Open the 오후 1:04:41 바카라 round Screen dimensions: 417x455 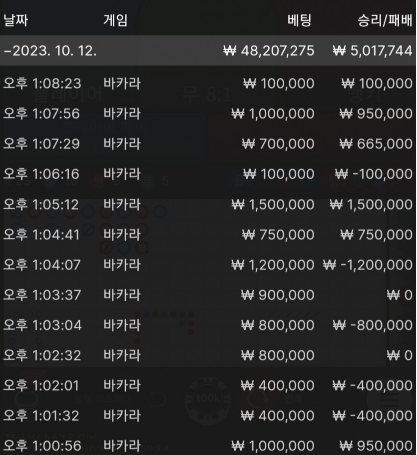pyautogui.click(x=208, y=235)
